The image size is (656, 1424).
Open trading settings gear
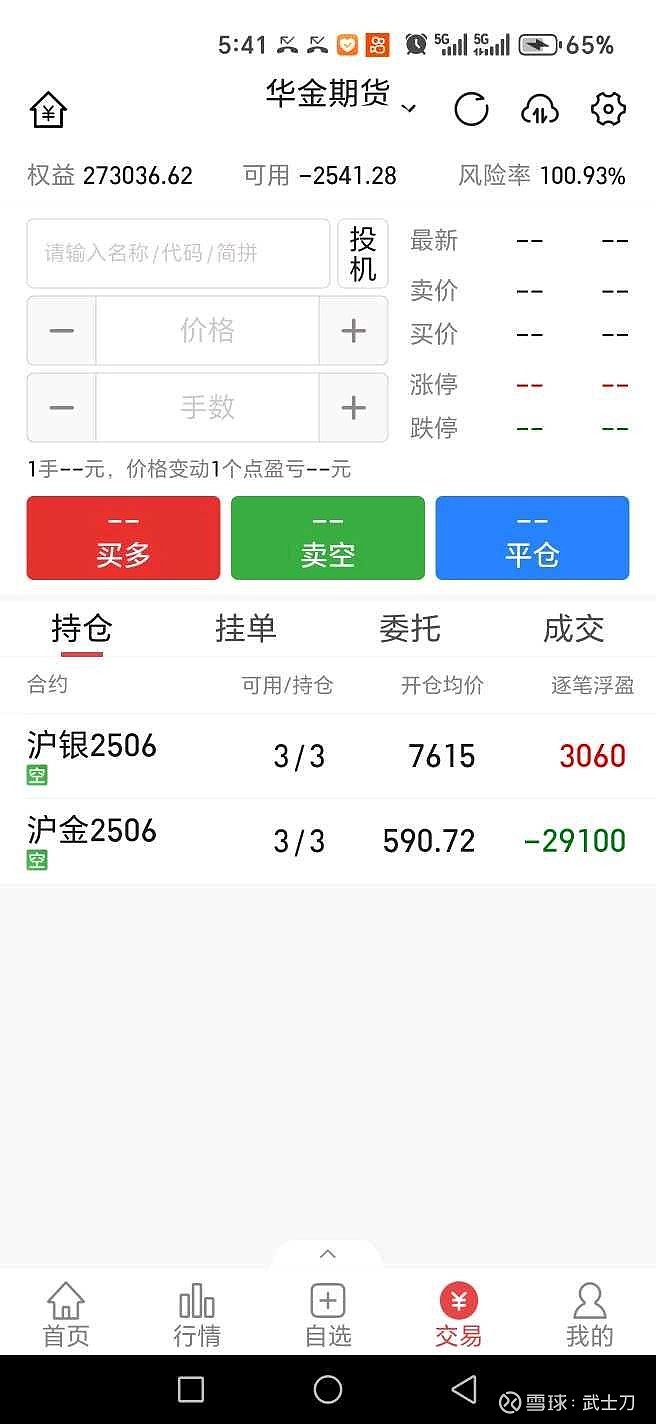pos(608,109)
